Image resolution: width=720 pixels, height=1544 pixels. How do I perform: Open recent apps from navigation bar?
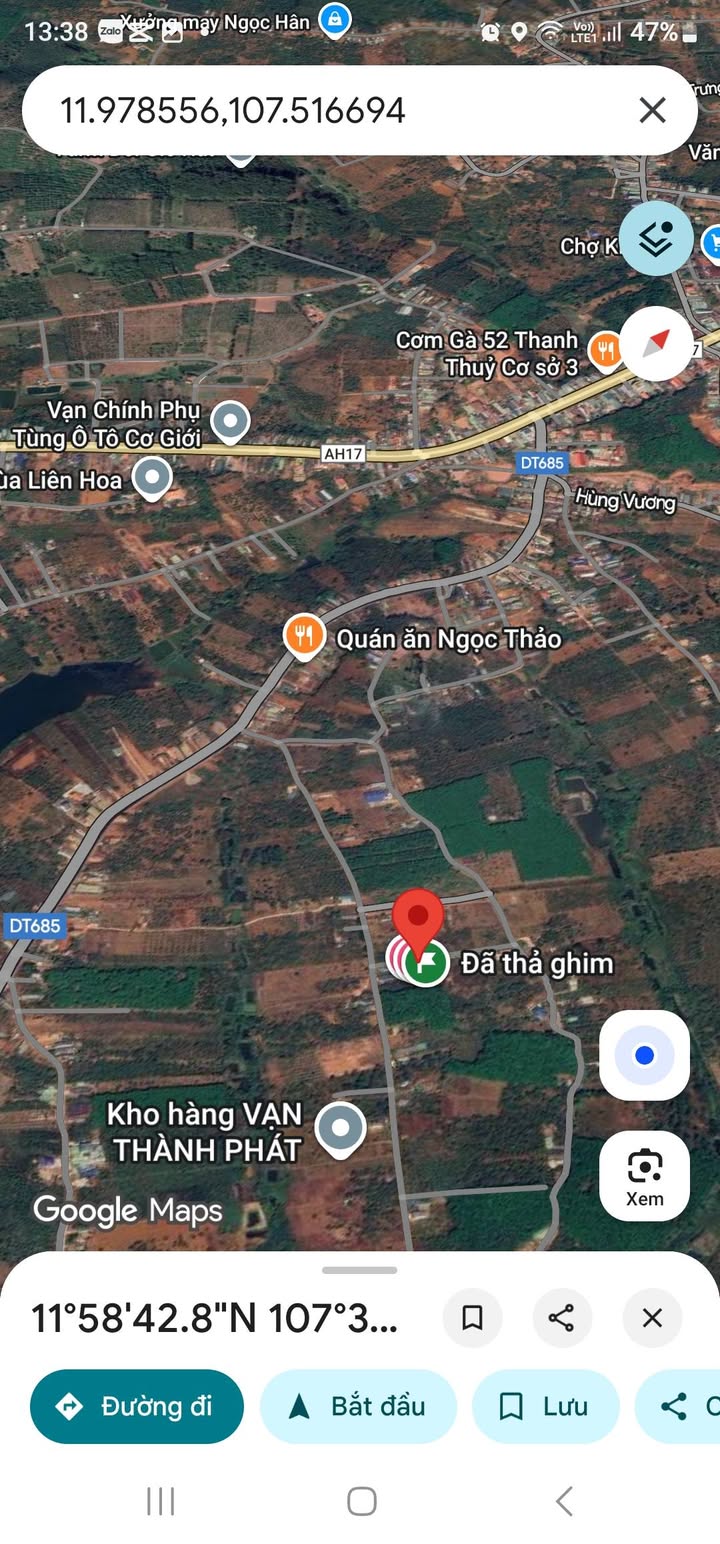[160, 1500]
